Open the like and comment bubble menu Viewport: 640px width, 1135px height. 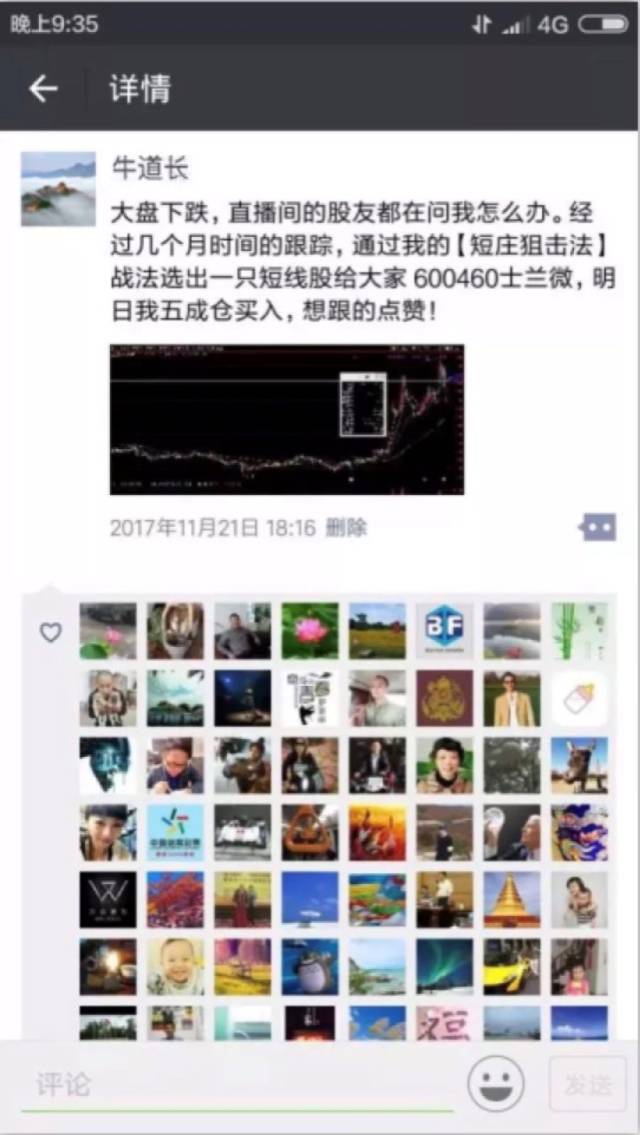coord(597,527)
